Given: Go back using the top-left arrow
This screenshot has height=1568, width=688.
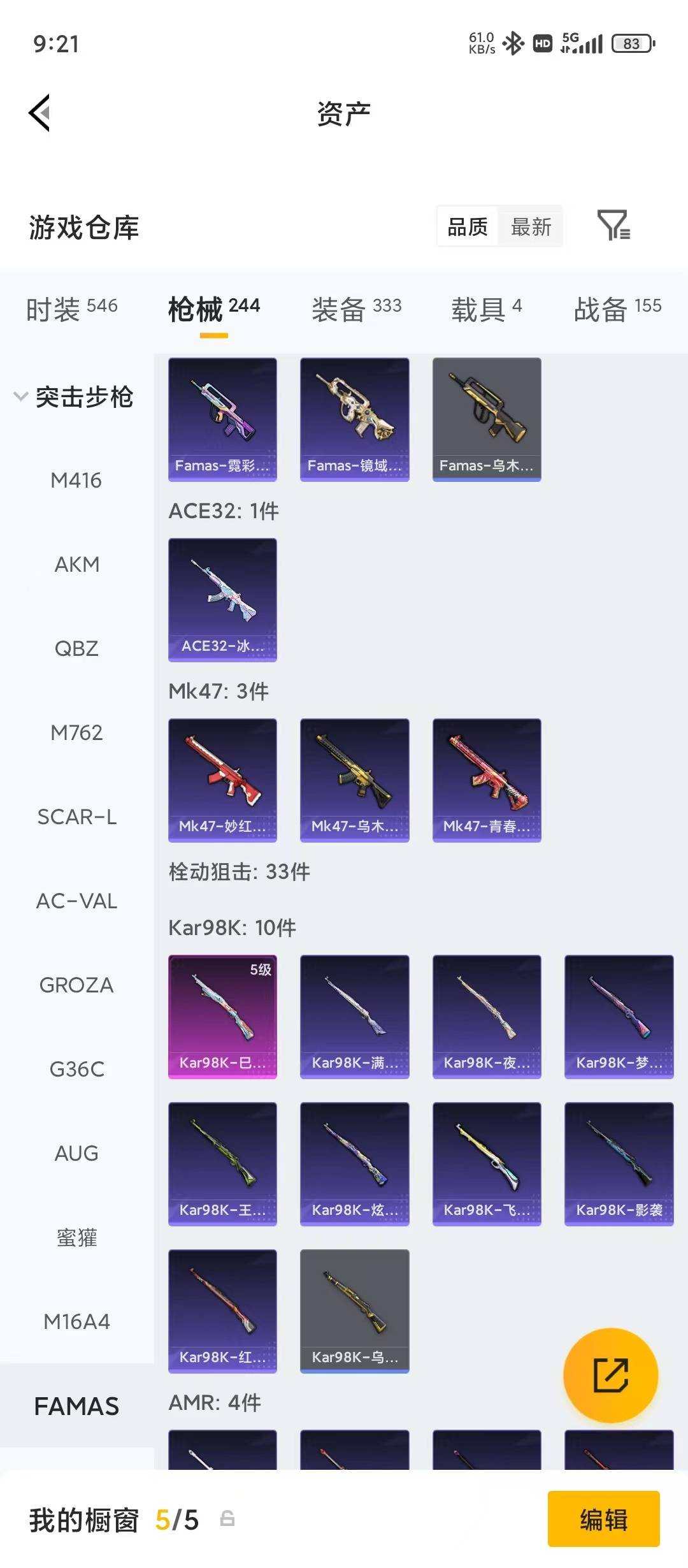Looking at the screenshot, I should pyautogui.click(x=39, y=113).
